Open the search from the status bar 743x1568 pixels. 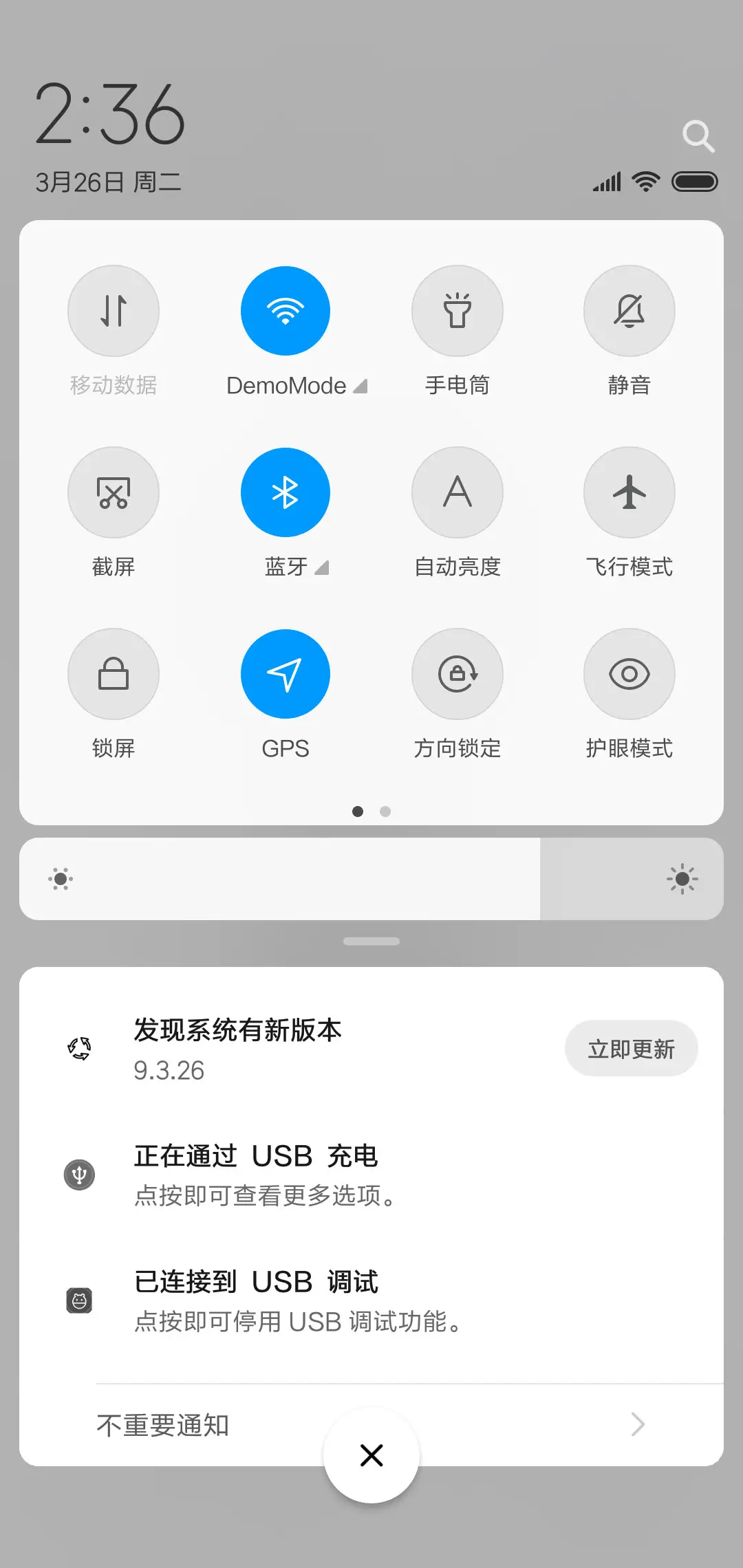[699, 135]
